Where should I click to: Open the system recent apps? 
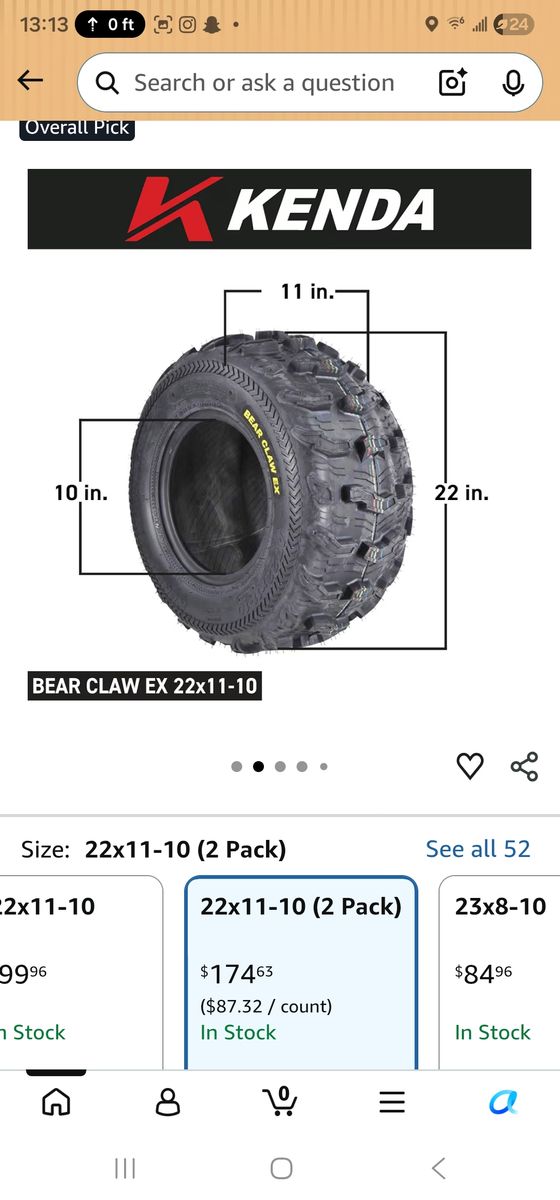click(x=125, y=1168)
